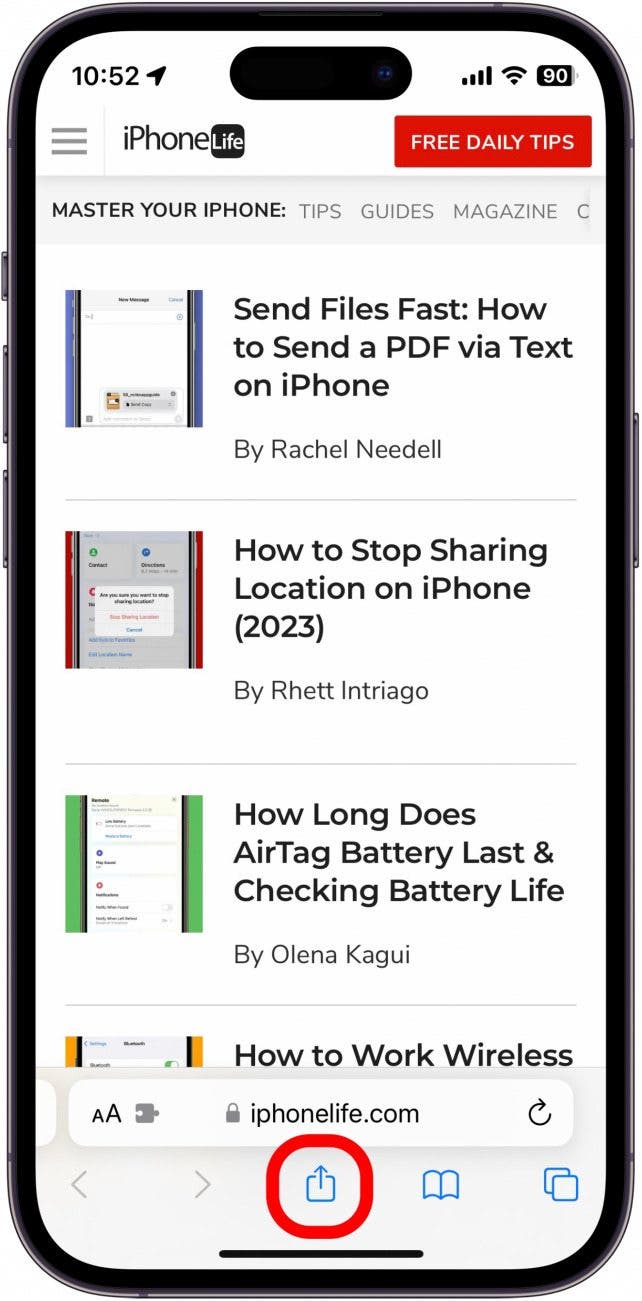Share this page from the Safari toolbar

320,1186
